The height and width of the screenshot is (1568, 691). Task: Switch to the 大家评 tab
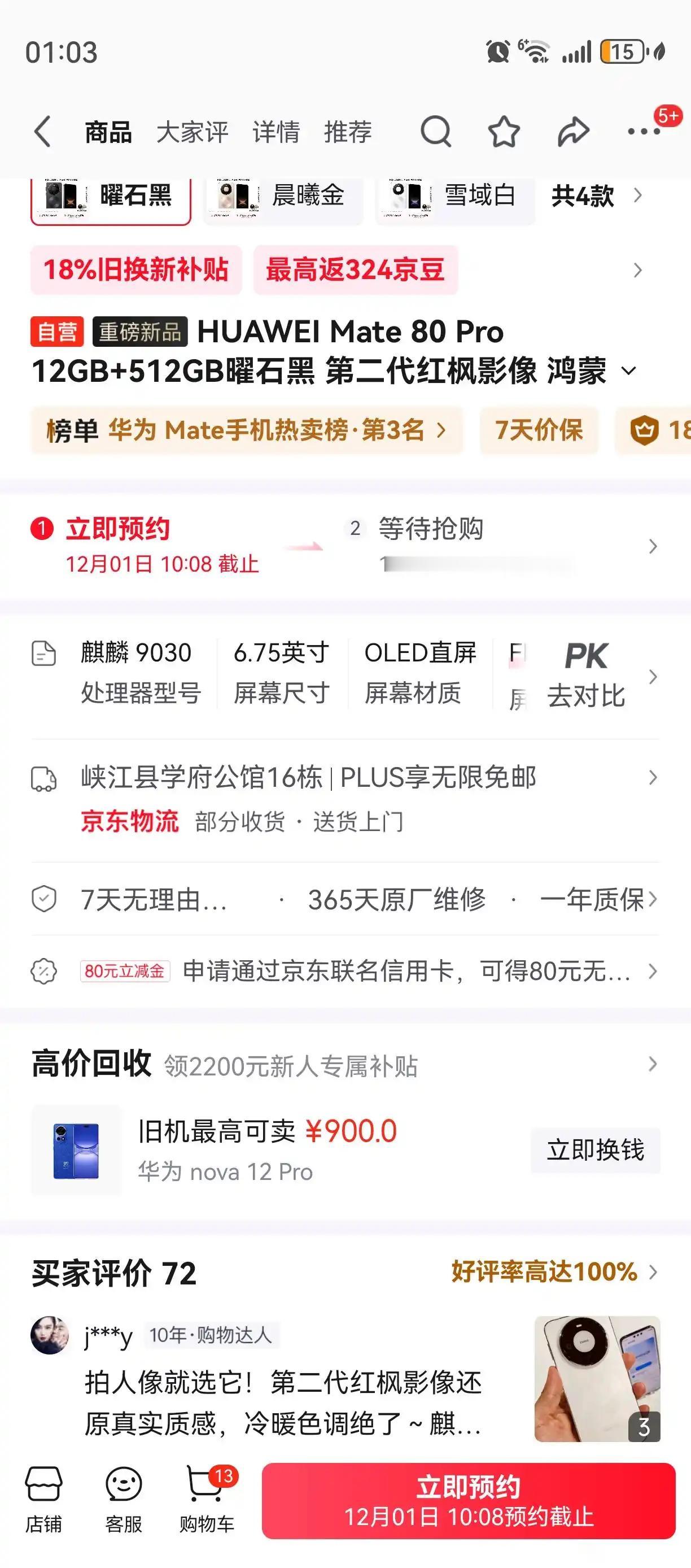193,132
